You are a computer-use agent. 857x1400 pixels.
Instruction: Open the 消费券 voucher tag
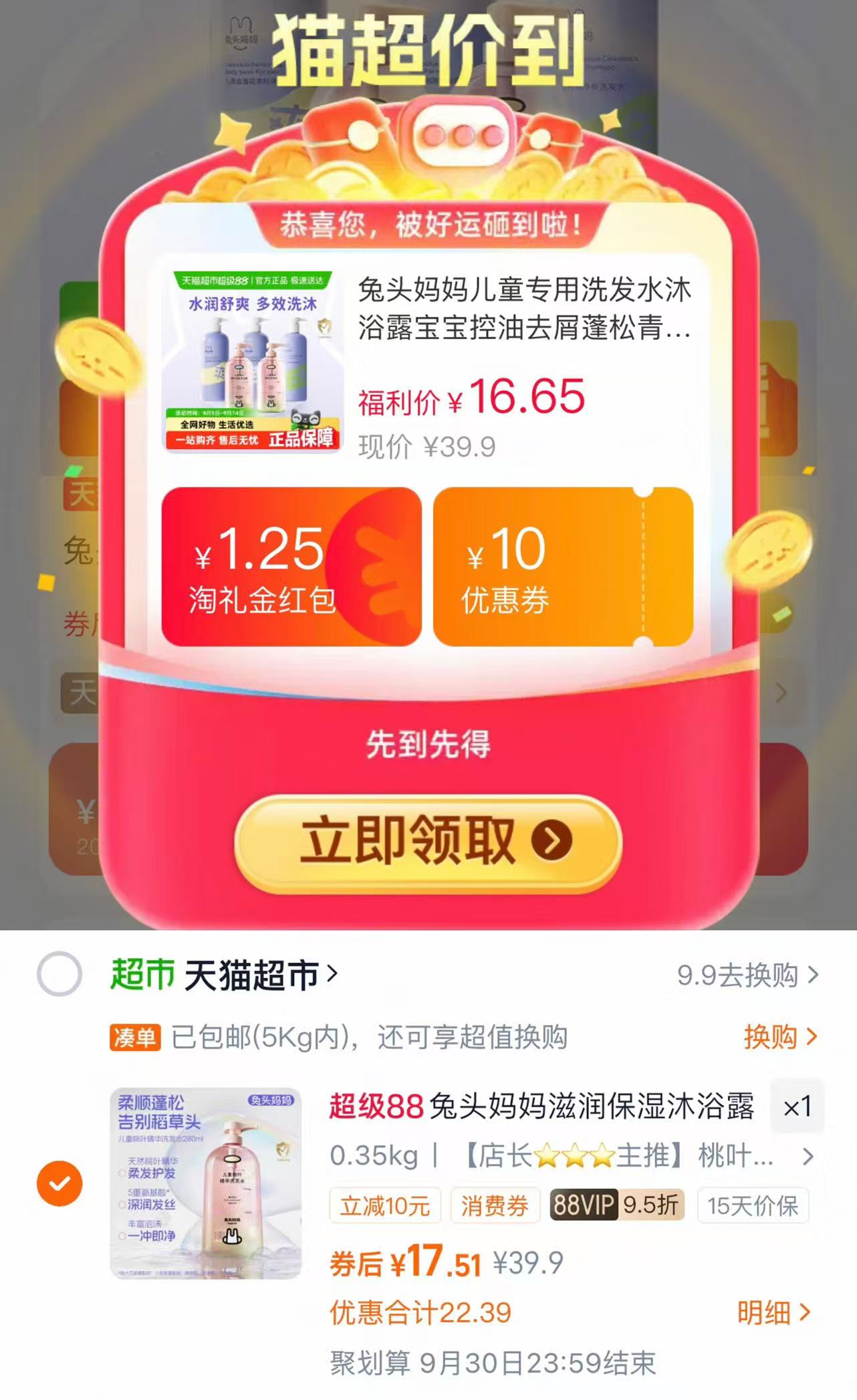click(x=495, y=1205)
